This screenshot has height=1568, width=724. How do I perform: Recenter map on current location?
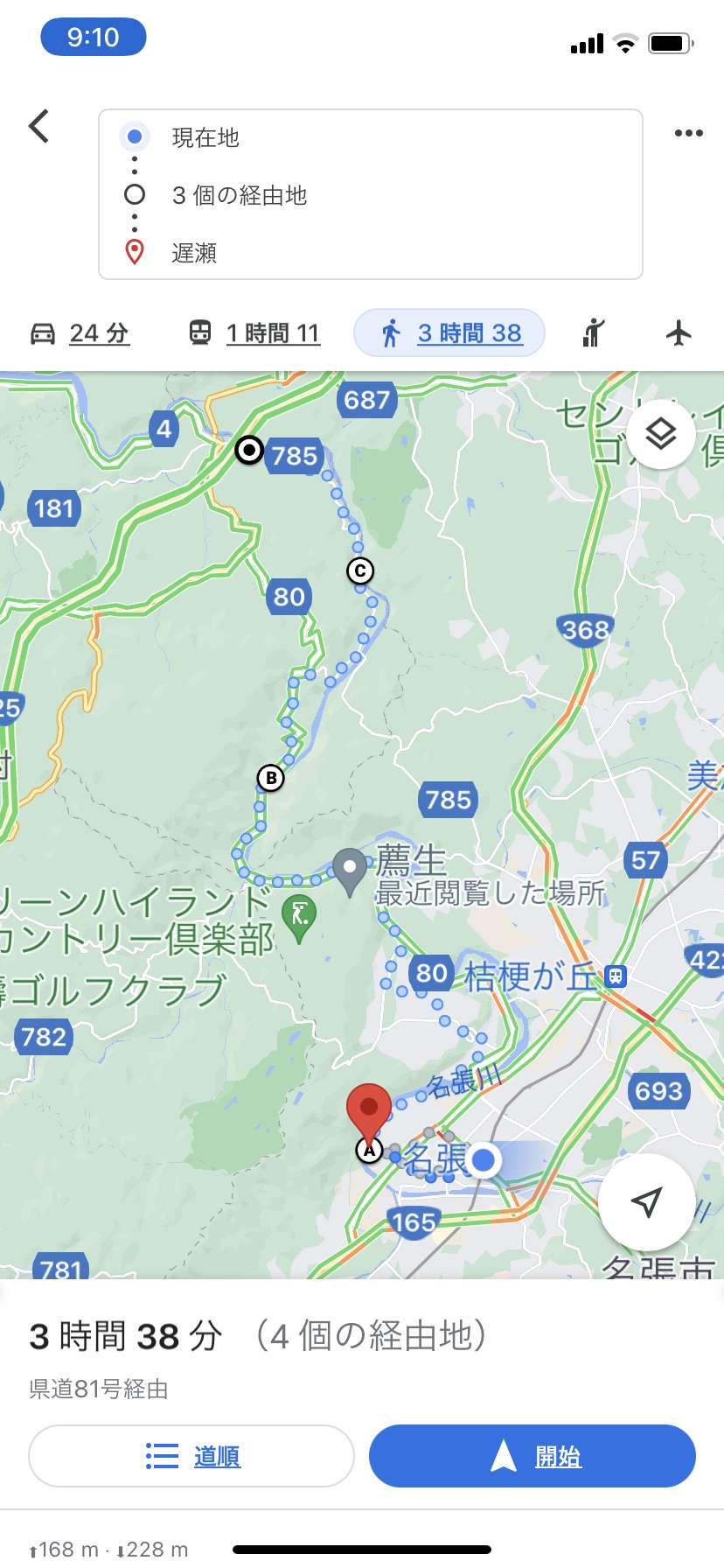(x=646, y=1201)
